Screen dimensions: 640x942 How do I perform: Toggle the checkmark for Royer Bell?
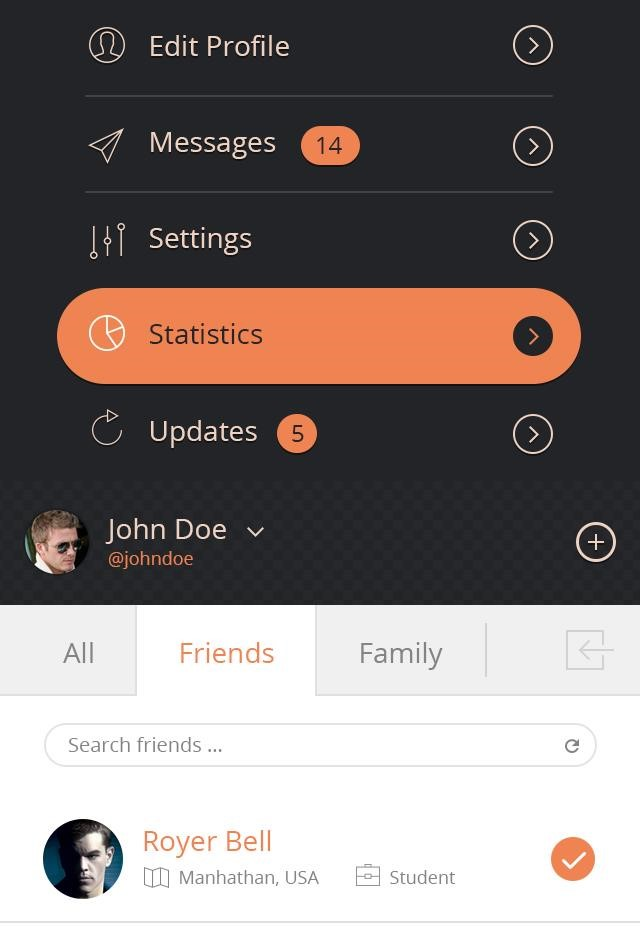pos(573,859)
